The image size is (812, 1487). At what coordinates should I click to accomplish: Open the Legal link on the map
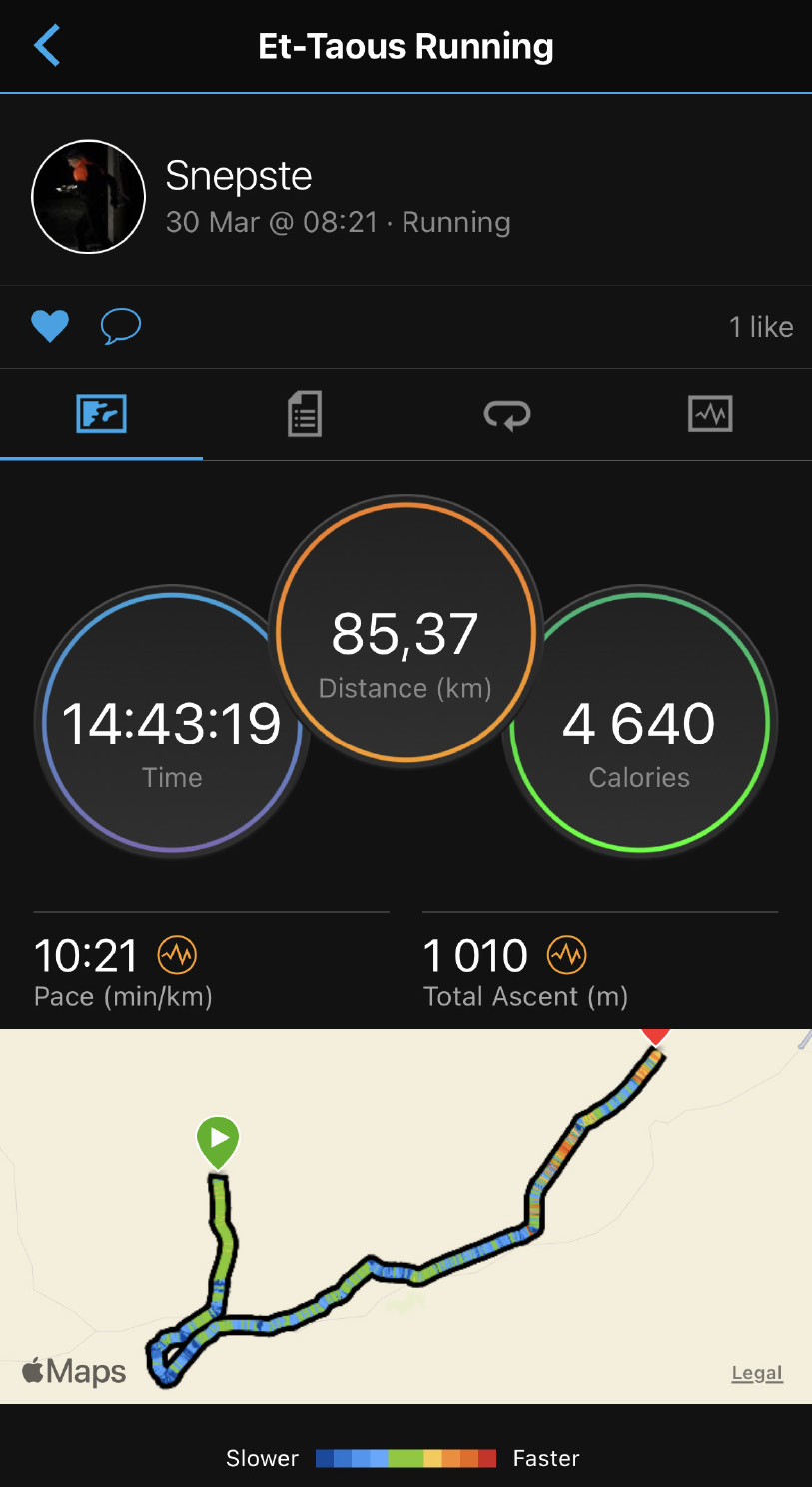coord(756,1373)
